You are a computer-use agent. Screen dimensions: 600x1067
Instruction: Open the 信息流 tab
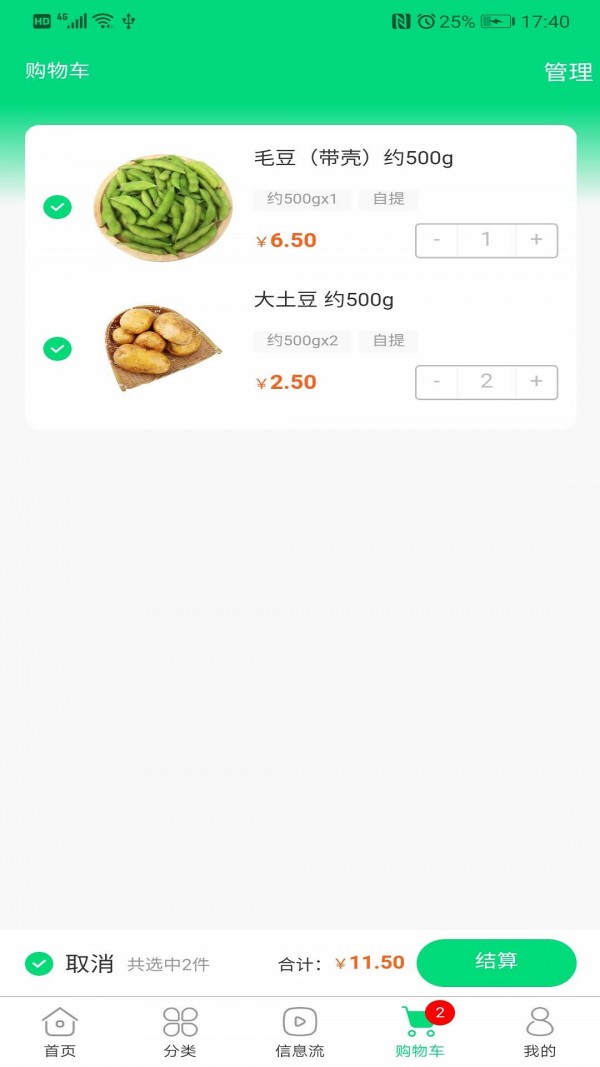coord(300,1032)
